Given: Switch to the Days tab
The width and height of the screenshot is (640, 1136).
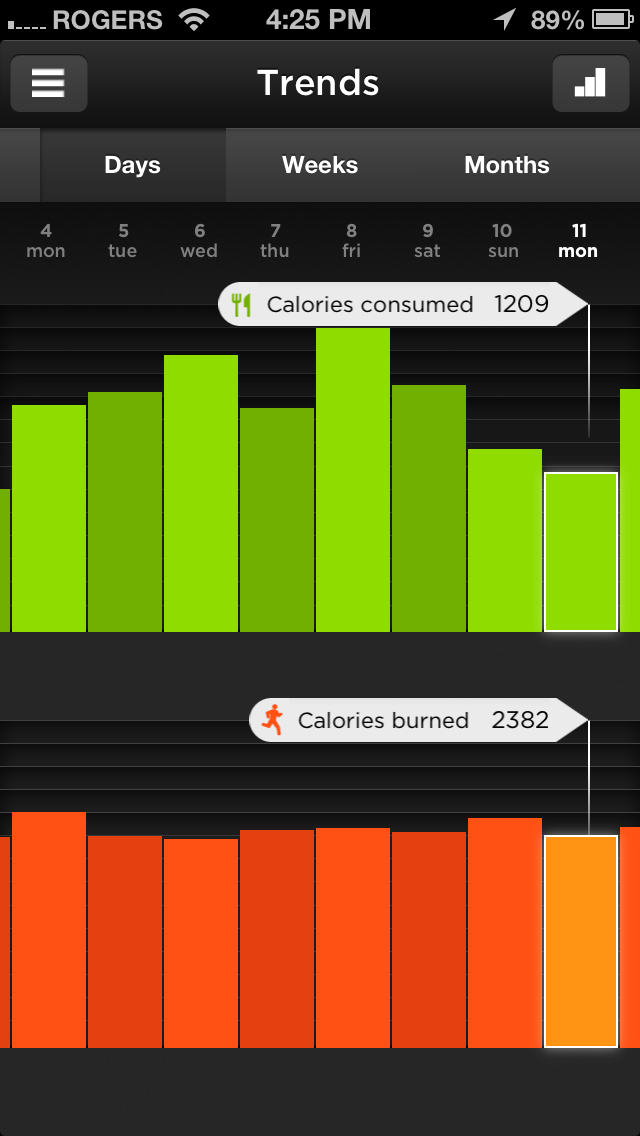Looking at the screenshot, I should (x=133, y=165).
